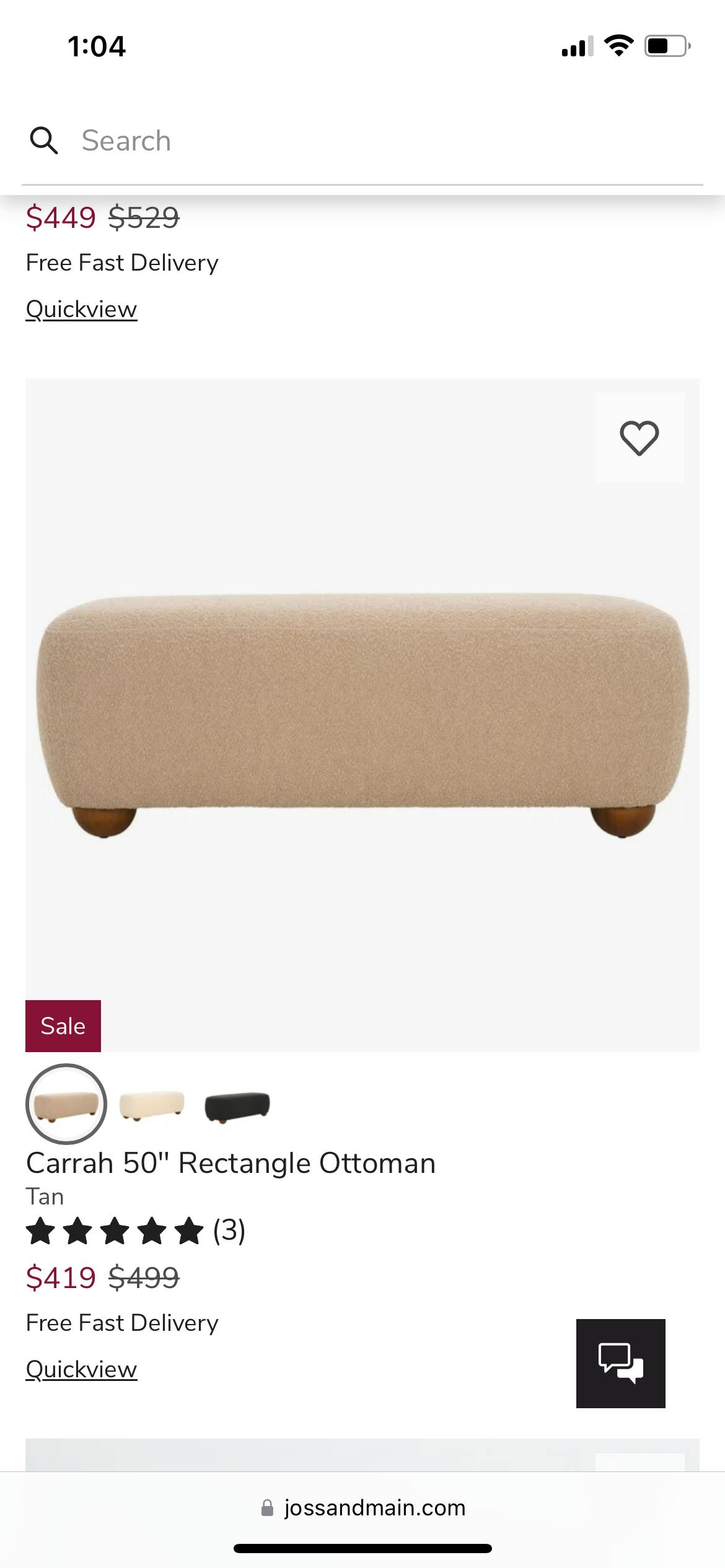Choose the cream color swatch
Screen dimensions: 725x1568
[x=152, y=1105]
